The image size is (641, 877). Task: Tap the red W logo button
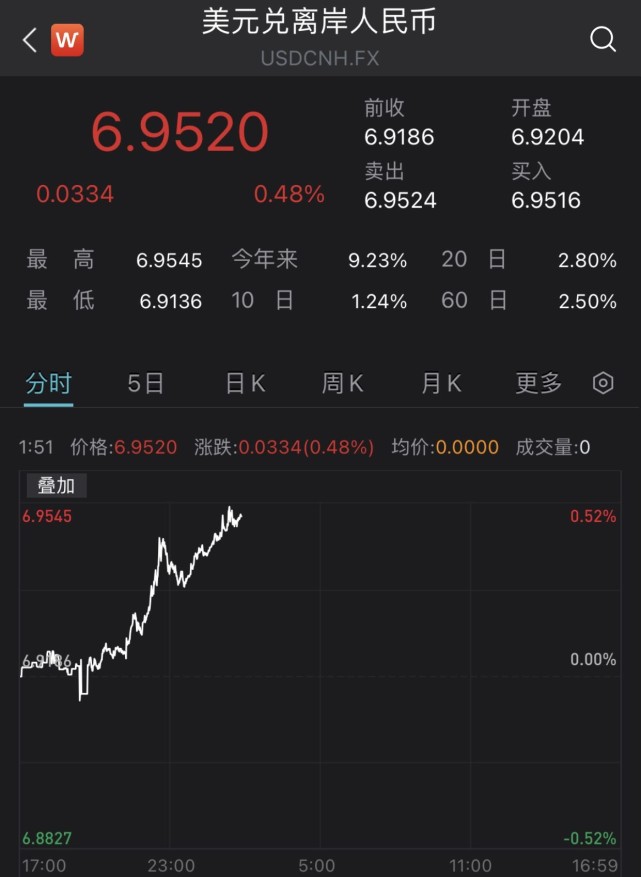tap(67, 40)
